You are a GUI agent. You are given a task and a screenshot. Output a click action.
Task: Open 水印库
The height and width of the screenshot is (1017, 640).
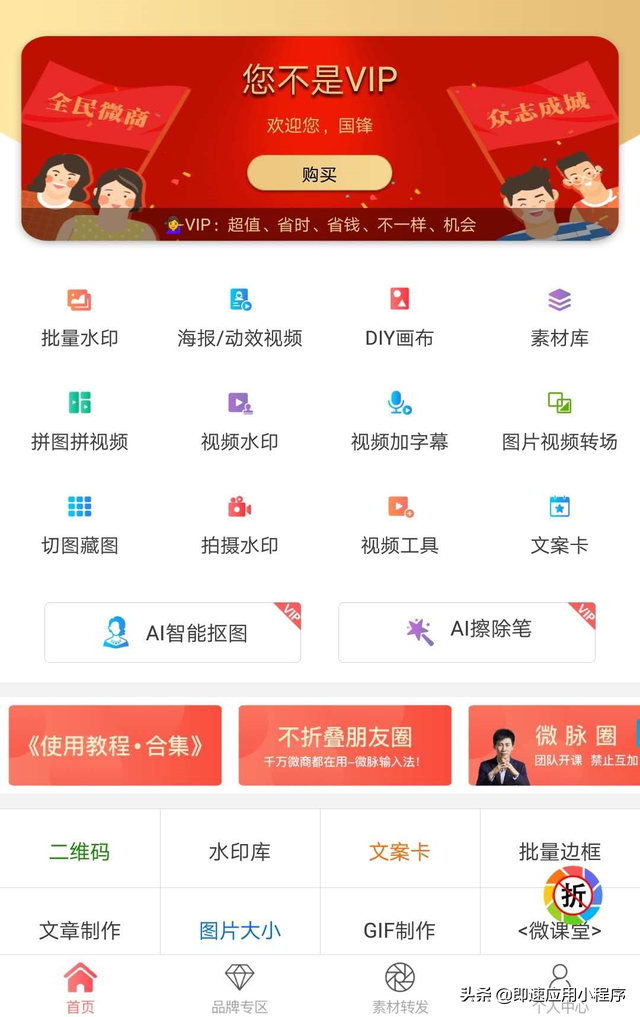240,851
